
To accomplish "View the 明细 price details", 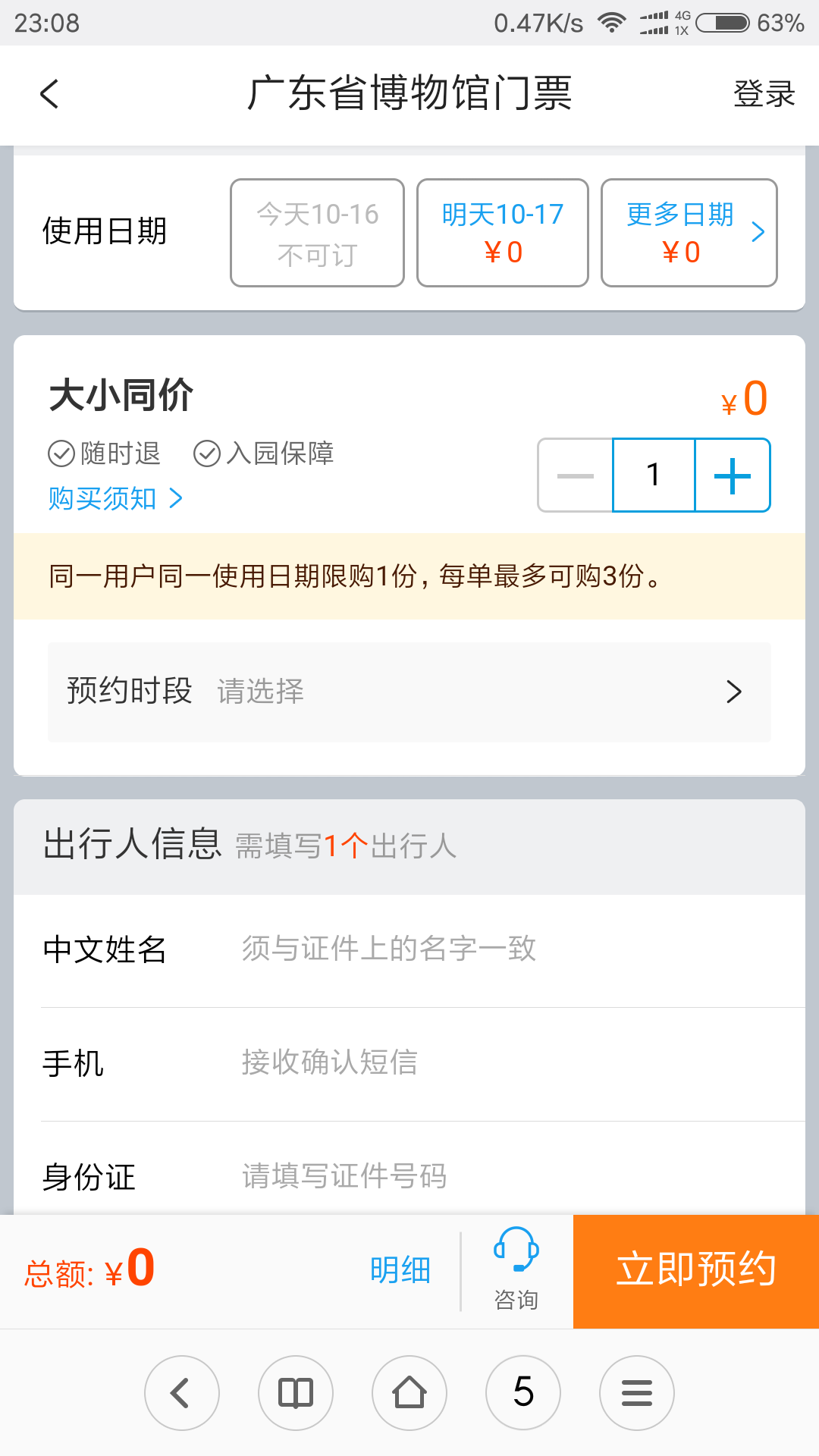I will [400, 1270].
